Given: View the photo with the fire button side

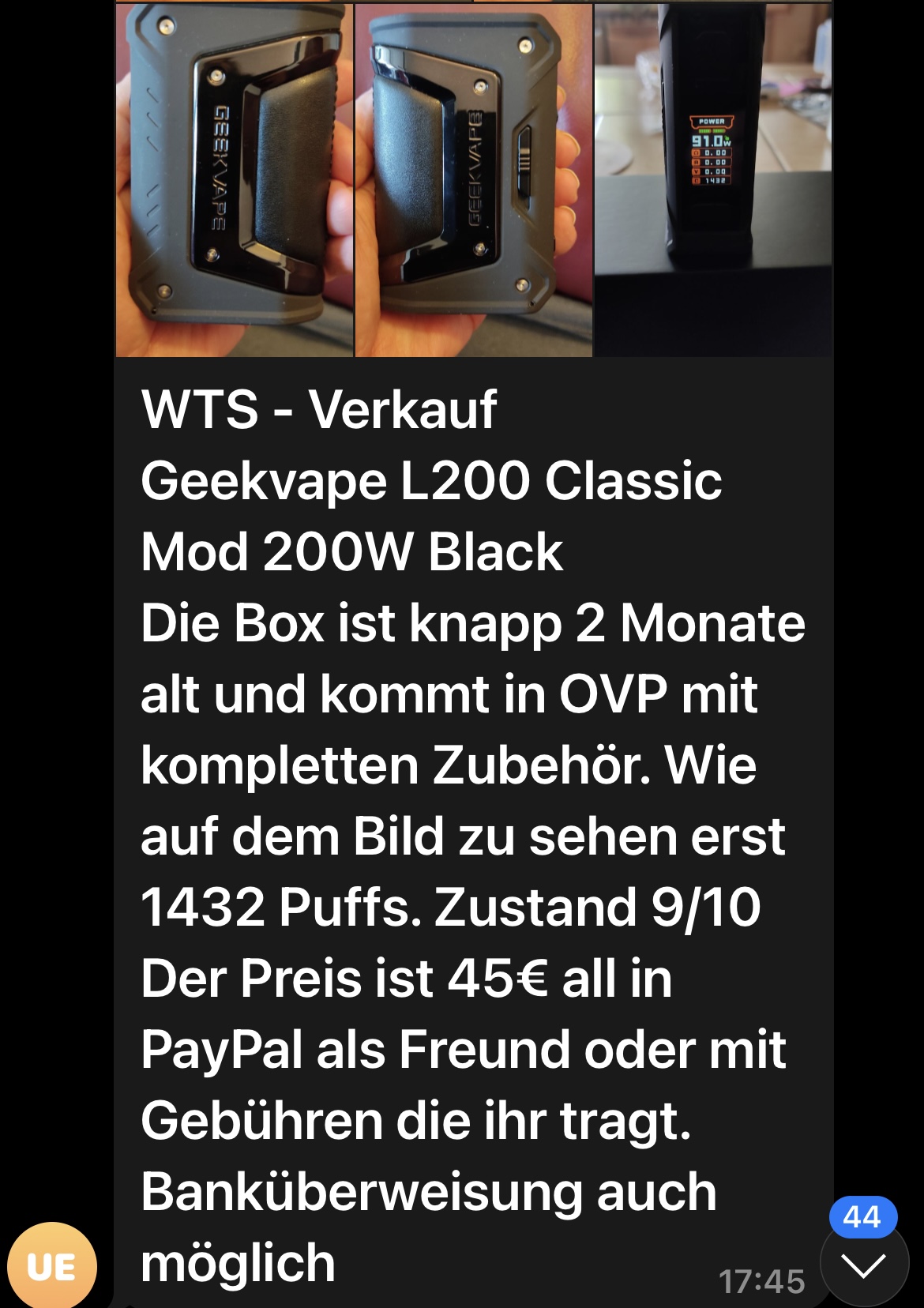Looking at the screenshot, I should 474,180.
